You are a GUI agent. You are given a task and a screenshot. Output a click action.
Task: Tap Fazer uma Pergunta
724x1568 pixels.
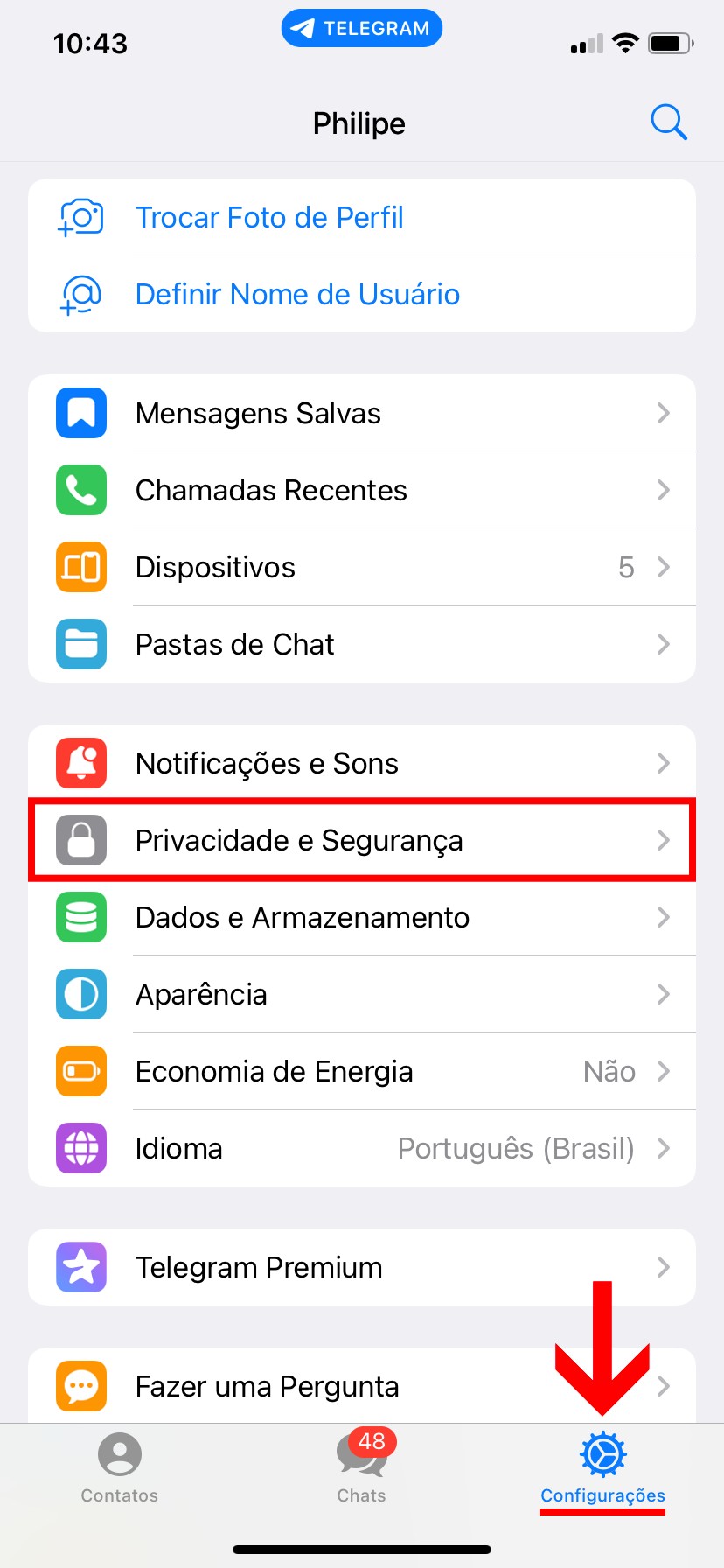point(362,1386)
